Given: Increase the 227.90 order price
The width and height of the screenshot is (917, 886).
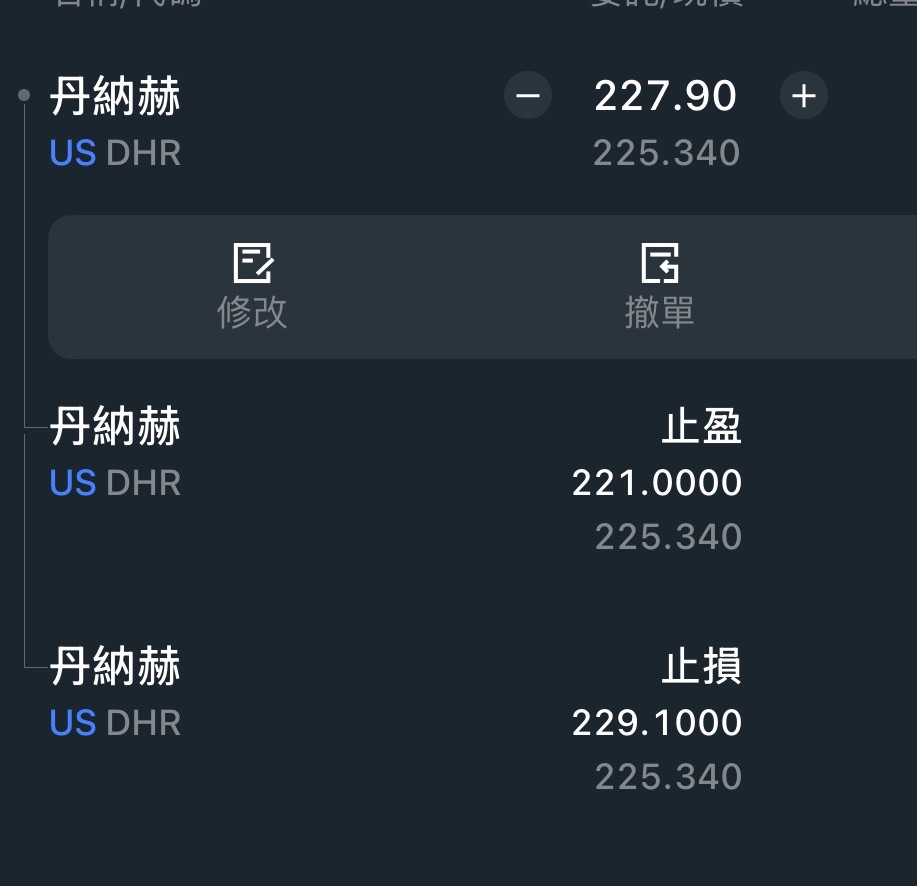Looking at the screenshot, I should point(804,95).
